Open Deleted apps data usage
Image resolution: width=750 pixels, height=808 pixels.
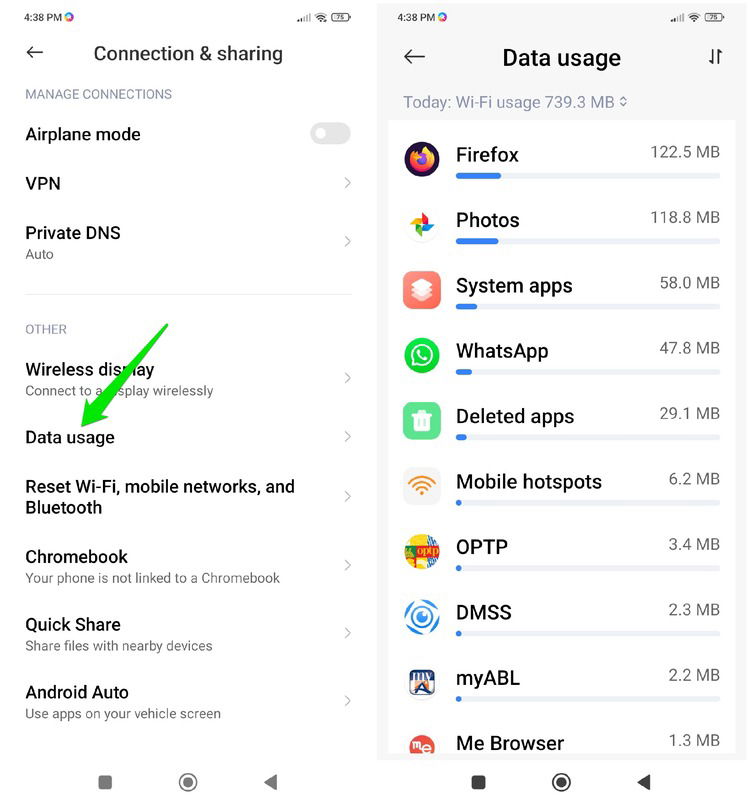561,421
